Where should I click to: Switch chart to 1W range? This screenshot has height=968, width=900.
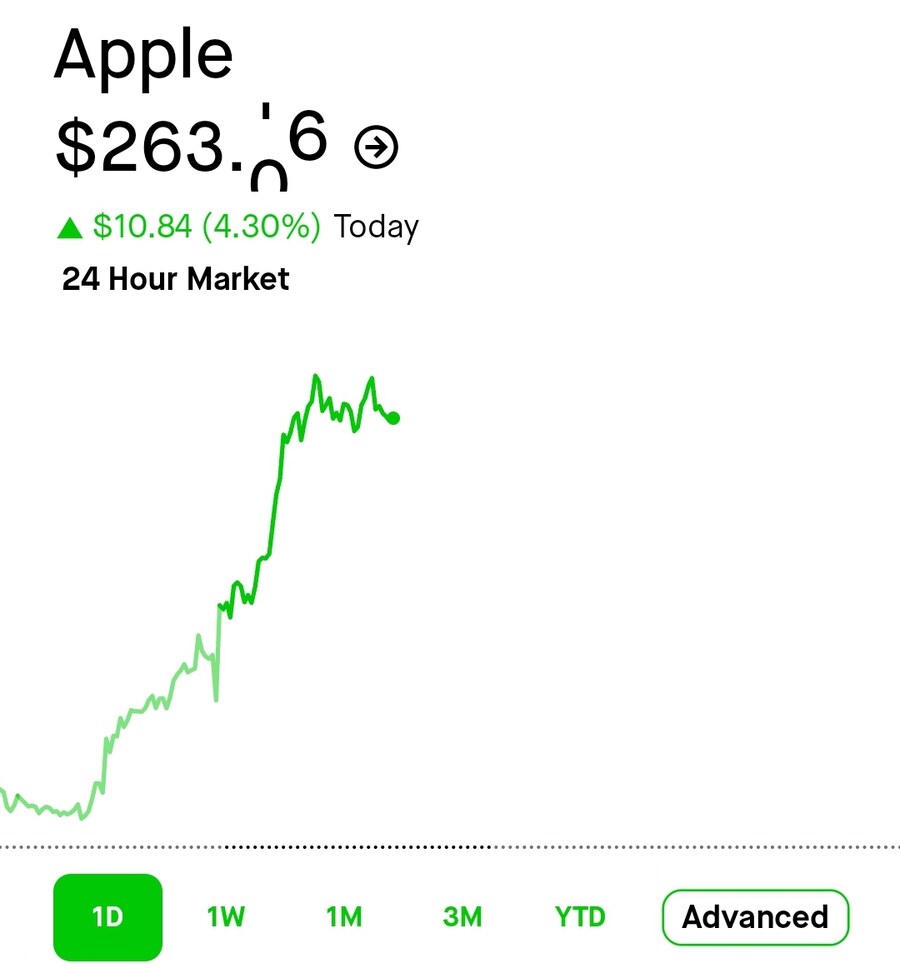[226, 916]
